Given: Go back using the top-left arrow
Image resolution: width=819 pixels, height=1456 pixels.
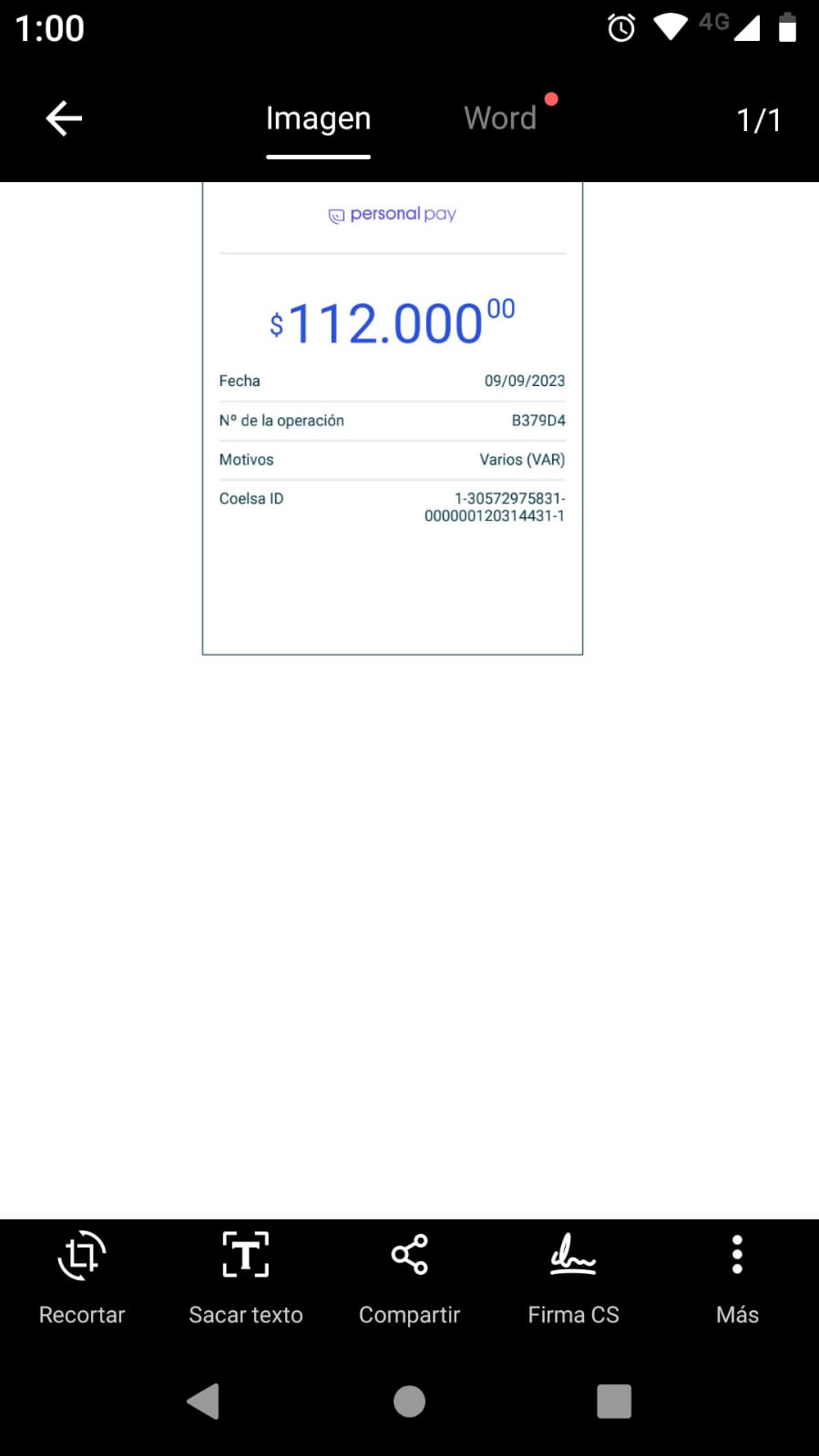Looking at the screenshot, I should coord(64,118).
